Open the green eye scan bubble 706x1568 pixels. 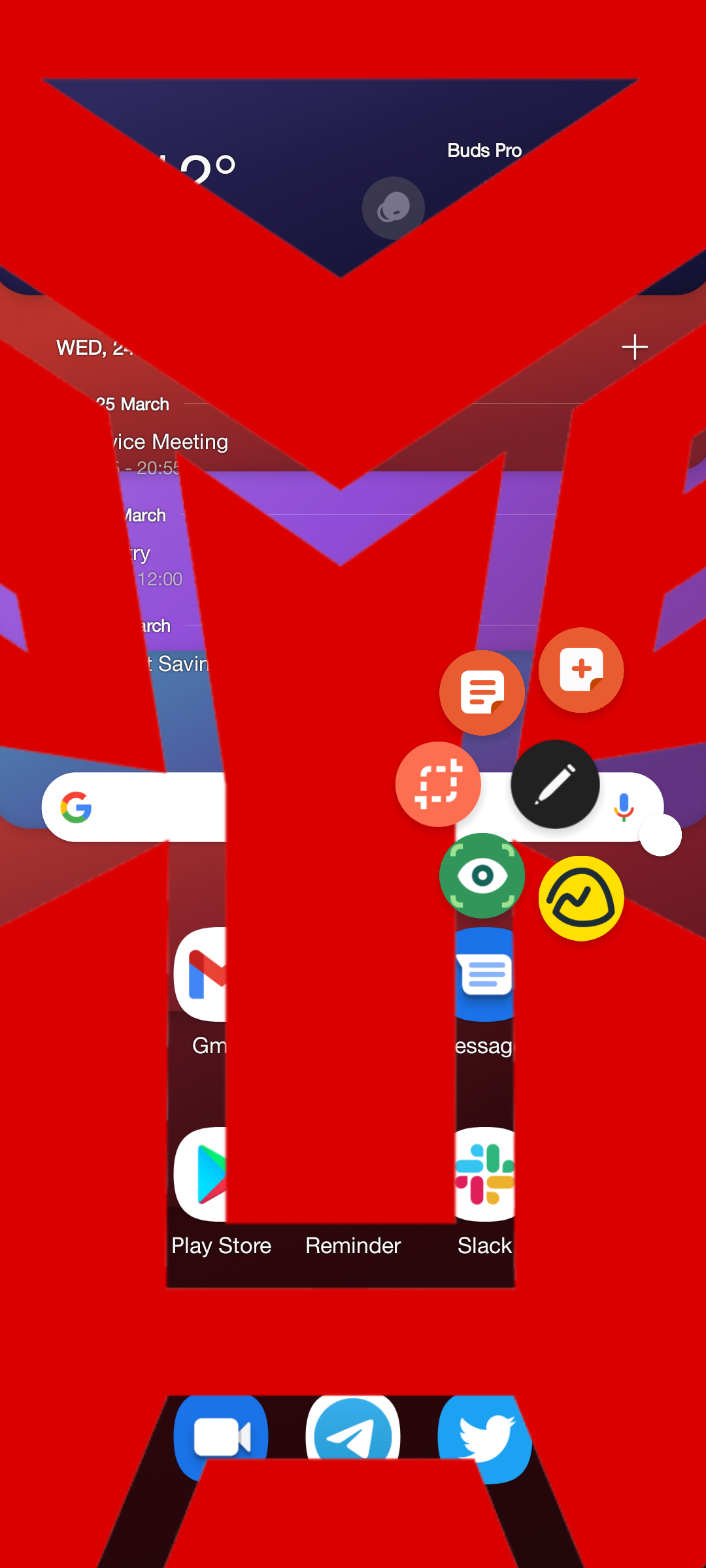tap(482, 875)
